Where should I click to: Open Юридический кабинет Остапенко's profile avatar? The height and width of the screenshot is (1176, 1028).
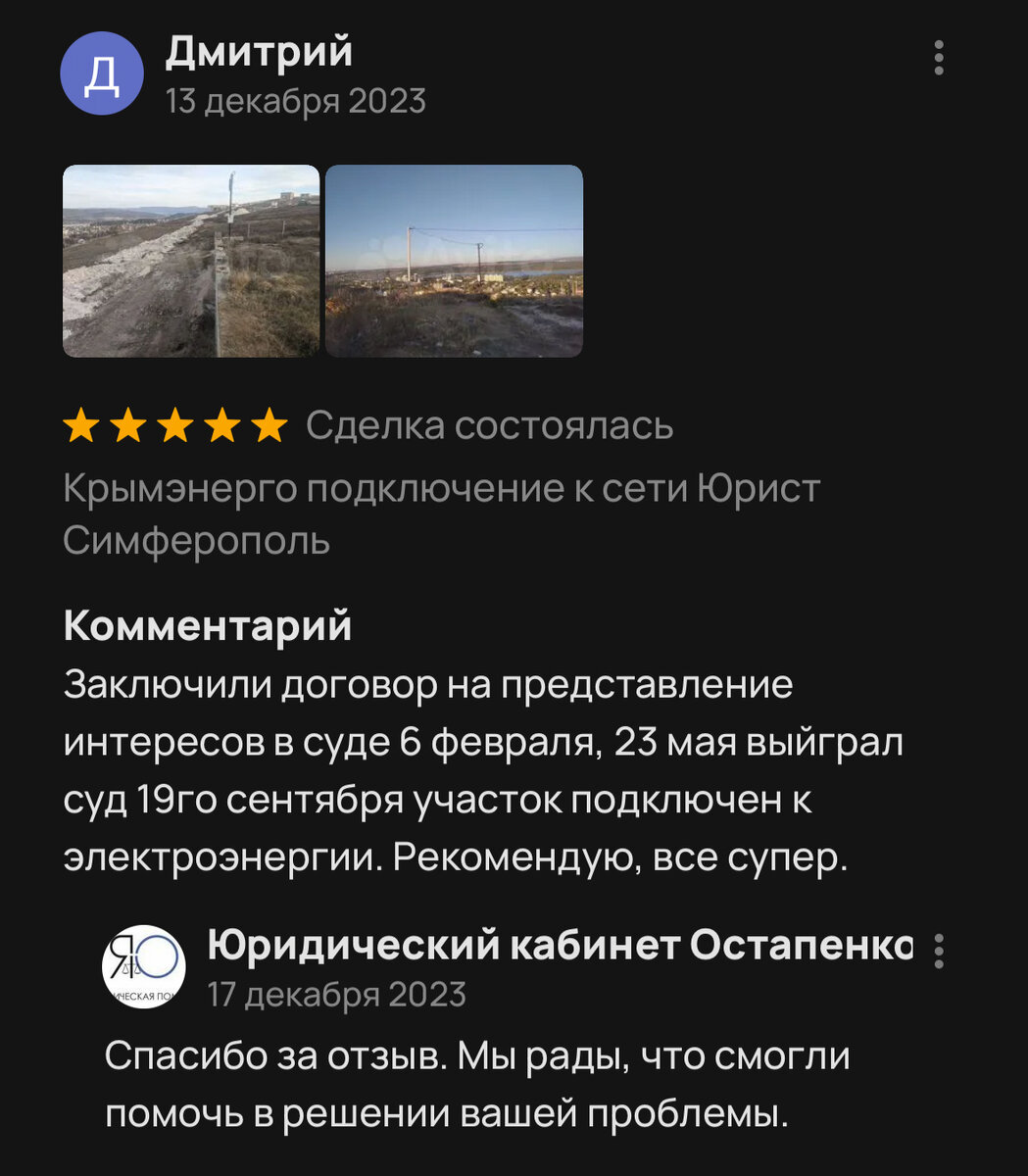pos(144,966)
